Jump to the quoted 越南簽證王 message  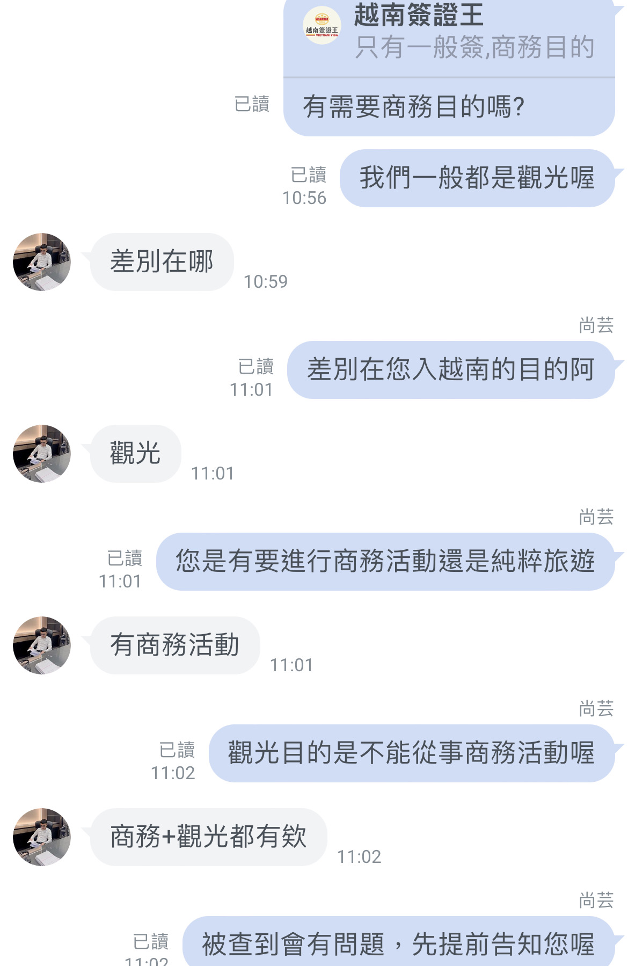(x=450, y=35)
